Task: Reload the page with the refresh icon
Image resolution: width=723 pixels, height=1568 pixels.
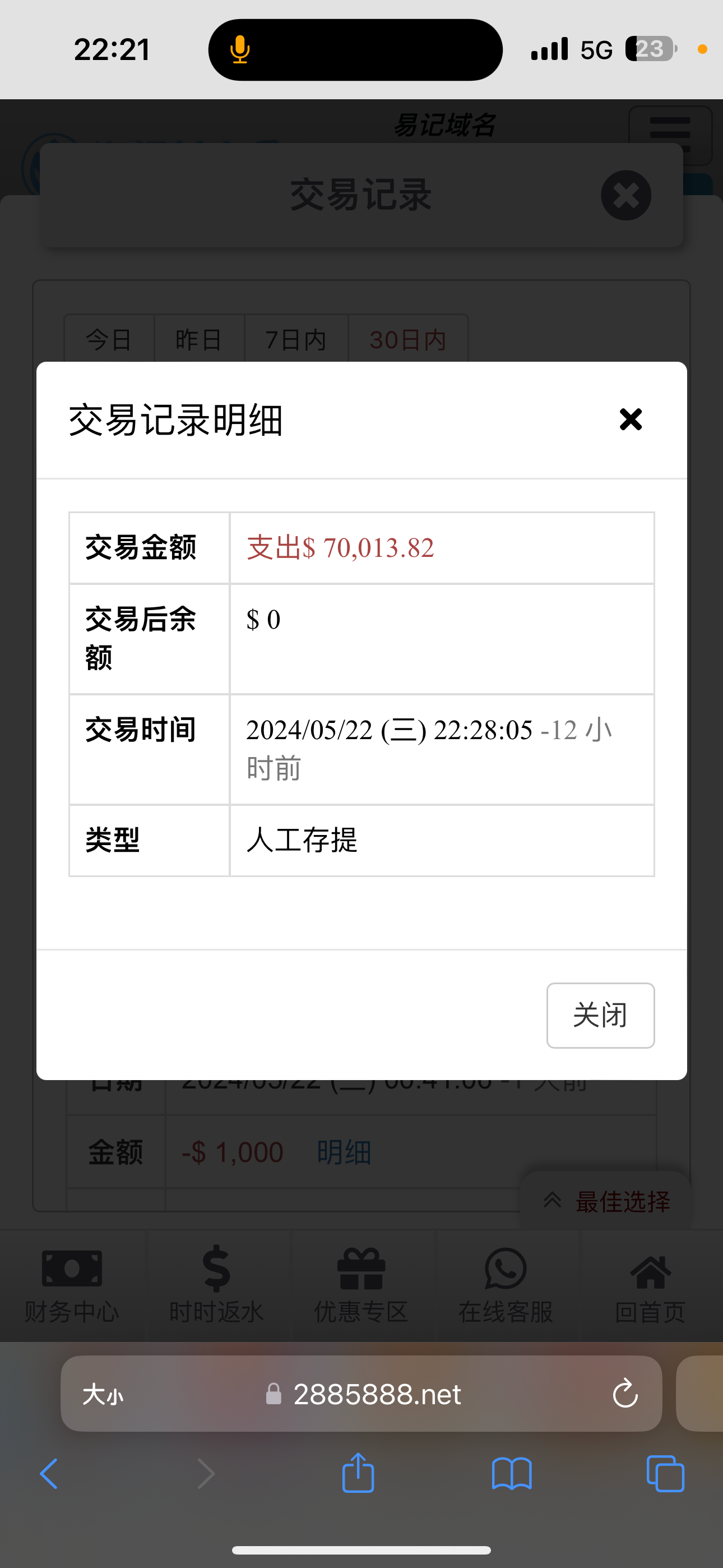Action: tap(624, 1395)
